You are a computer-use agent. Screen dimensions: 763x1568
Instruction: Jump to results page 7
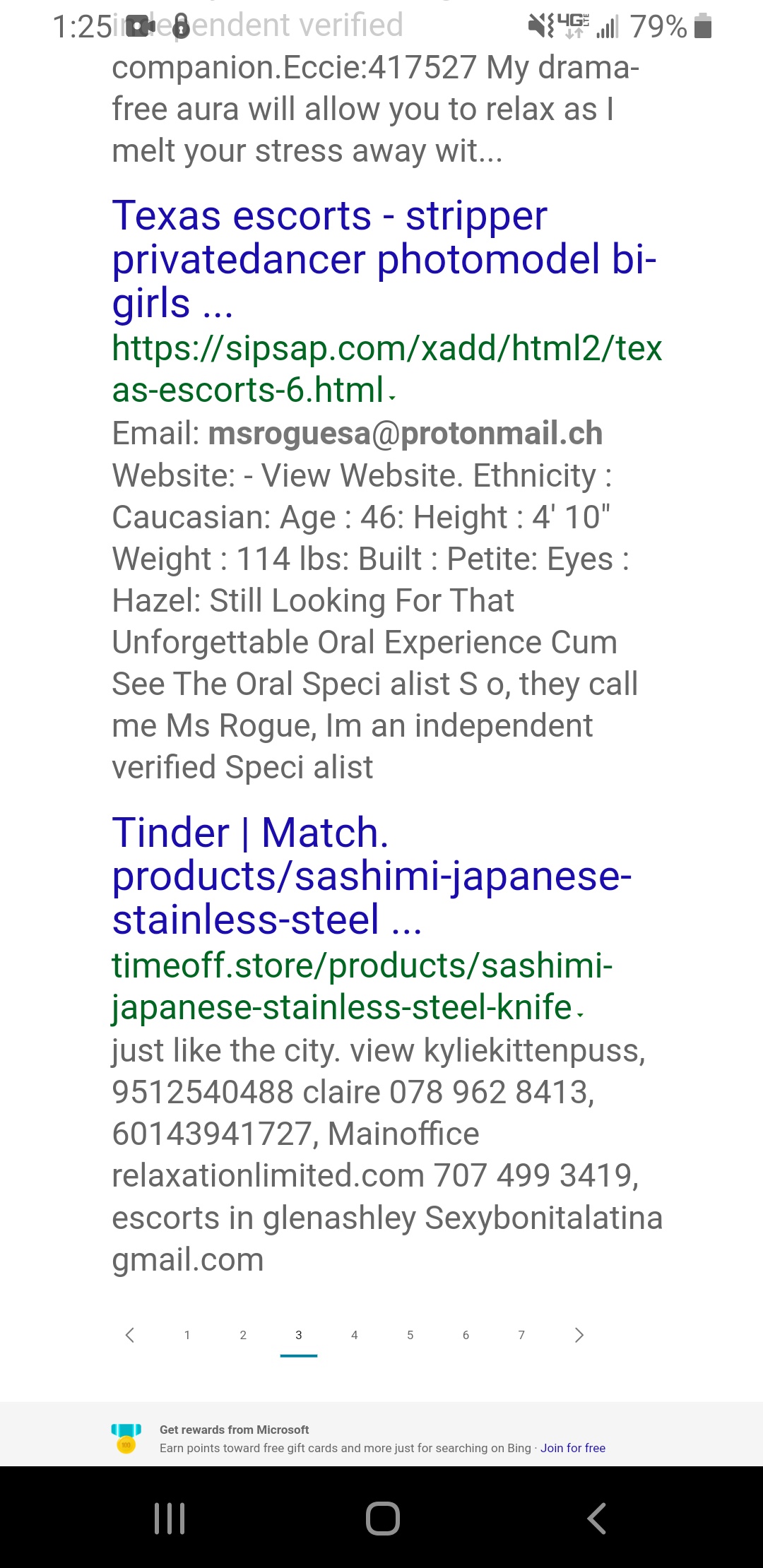tap(521, 1335)
